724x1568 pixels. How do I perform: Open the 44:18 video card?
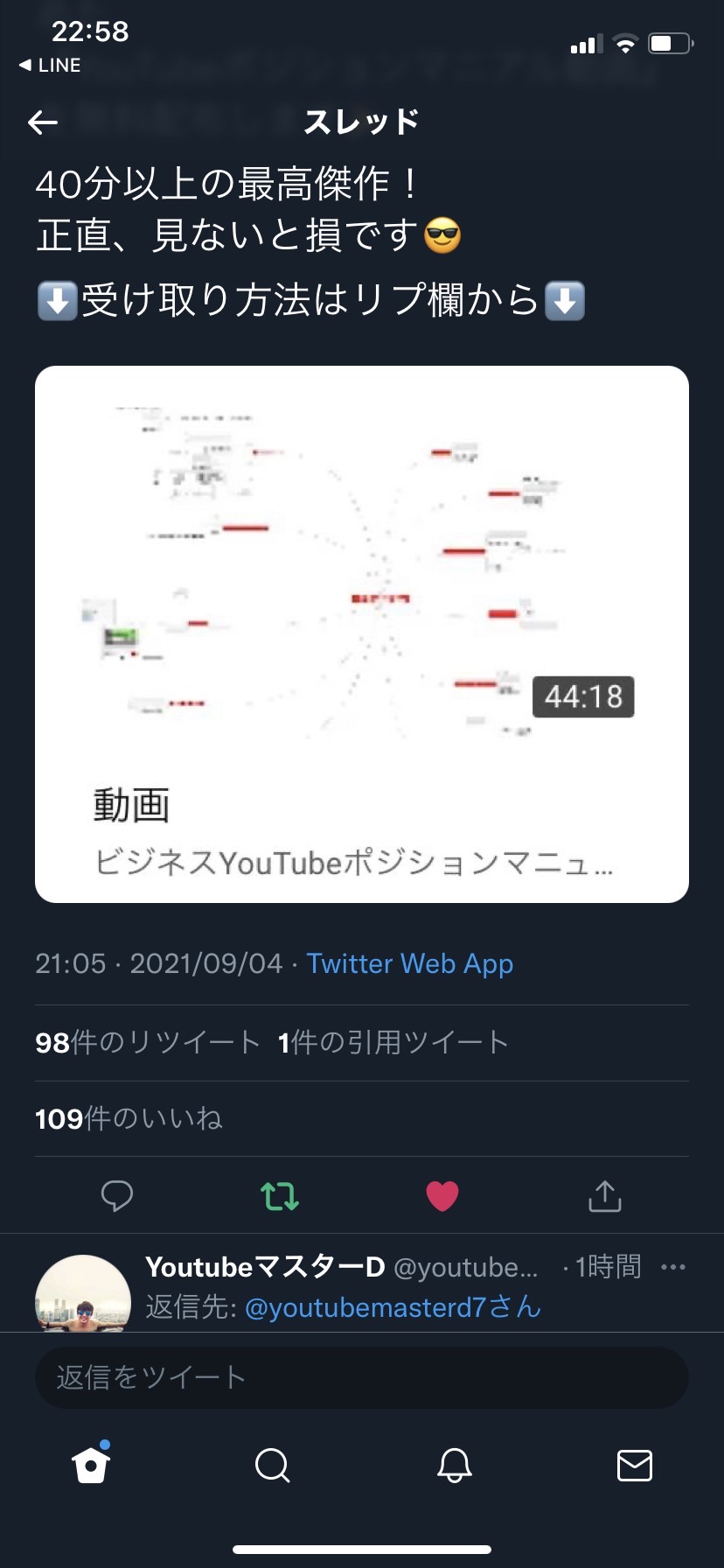[x=362, y=633]
